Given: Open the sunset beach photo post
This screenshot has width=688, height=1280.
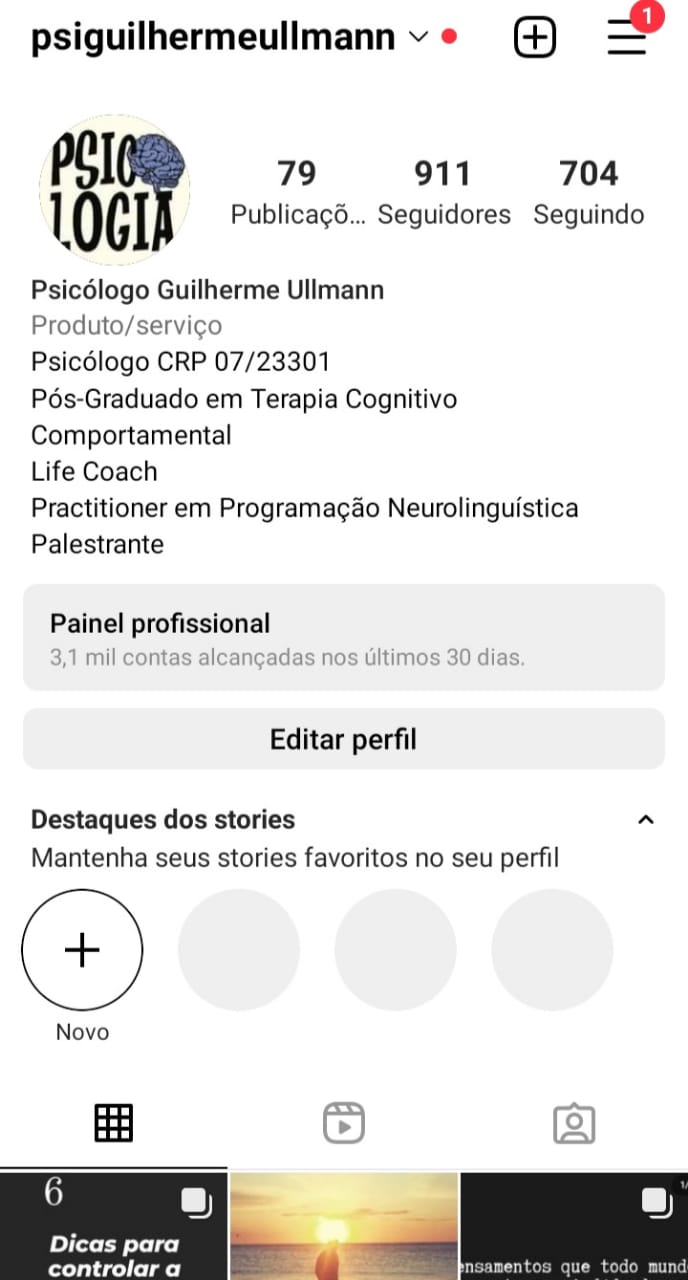Looking at the screenshot, I should (x=344, y=1228).
